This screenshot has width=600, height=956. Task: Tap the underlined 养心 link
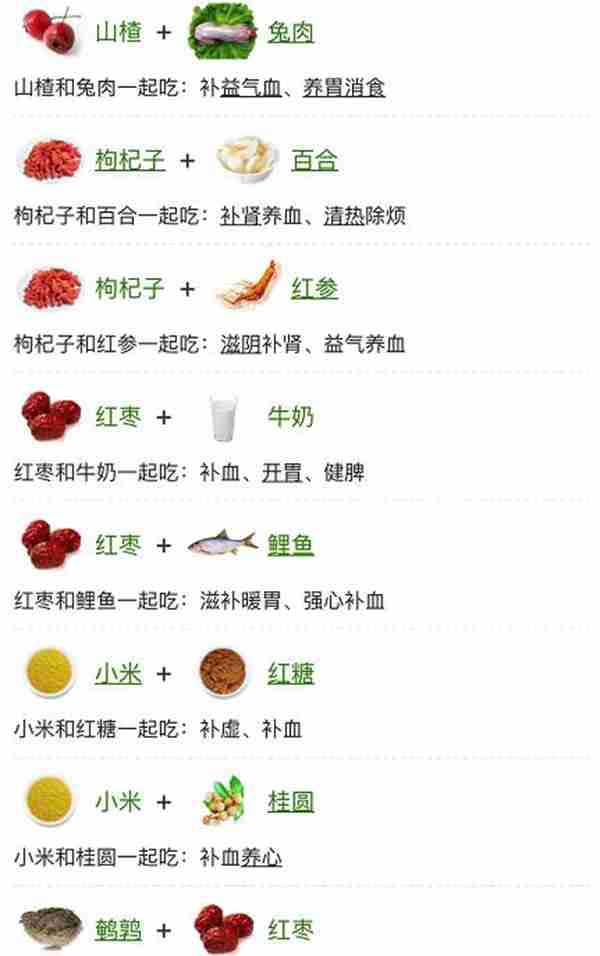point(261,857)
